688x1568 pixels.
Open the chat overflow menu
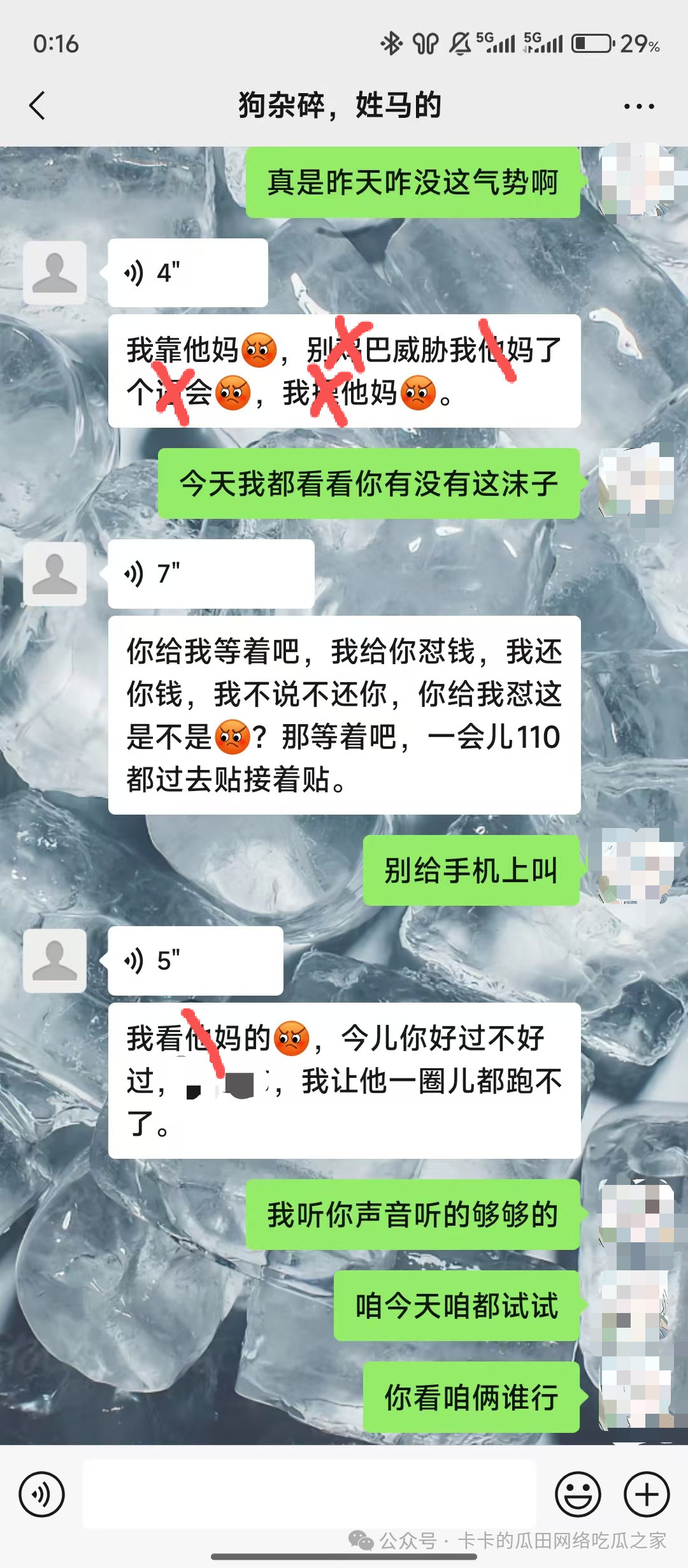click(x=639, y=106)
